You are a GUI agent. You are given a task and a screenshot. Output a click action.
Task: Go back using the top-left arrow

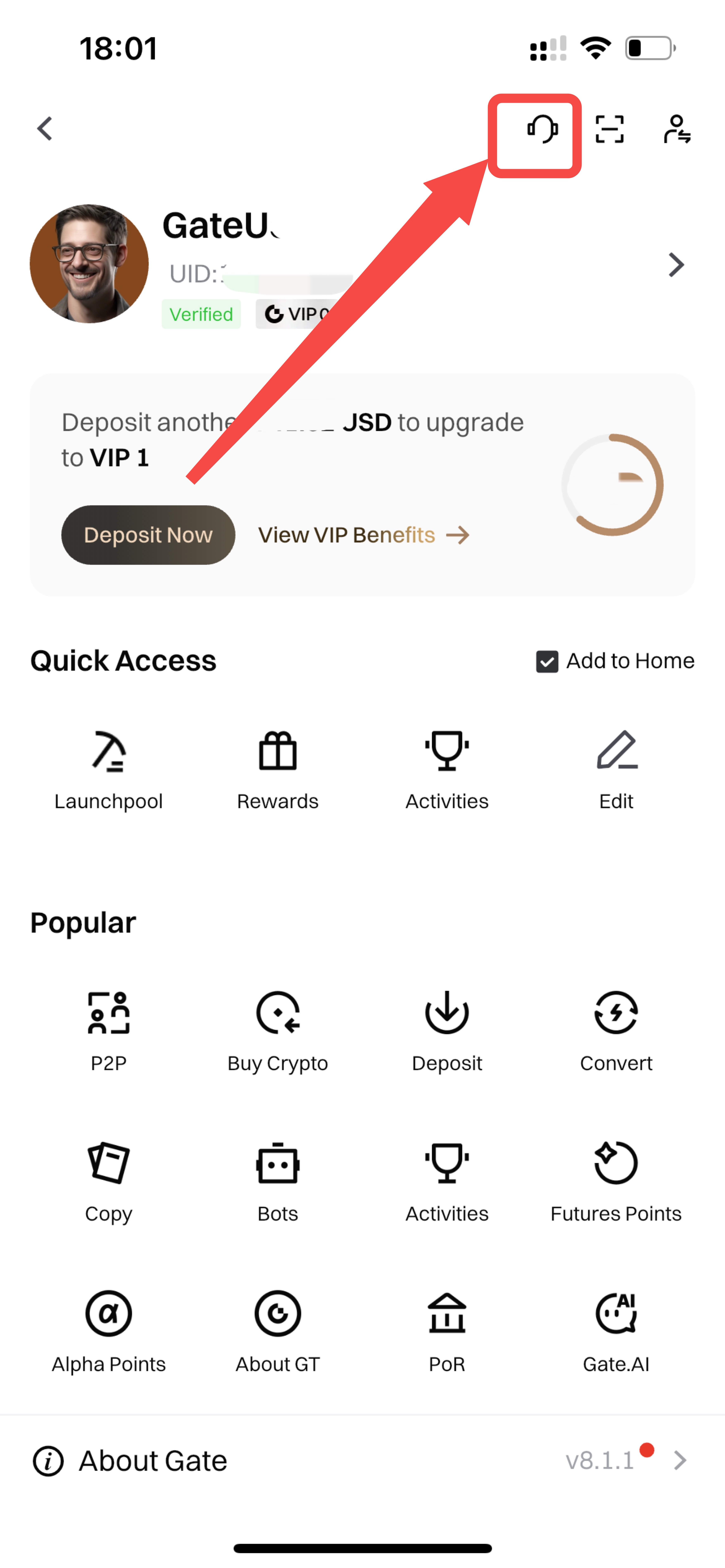point(44,128)
